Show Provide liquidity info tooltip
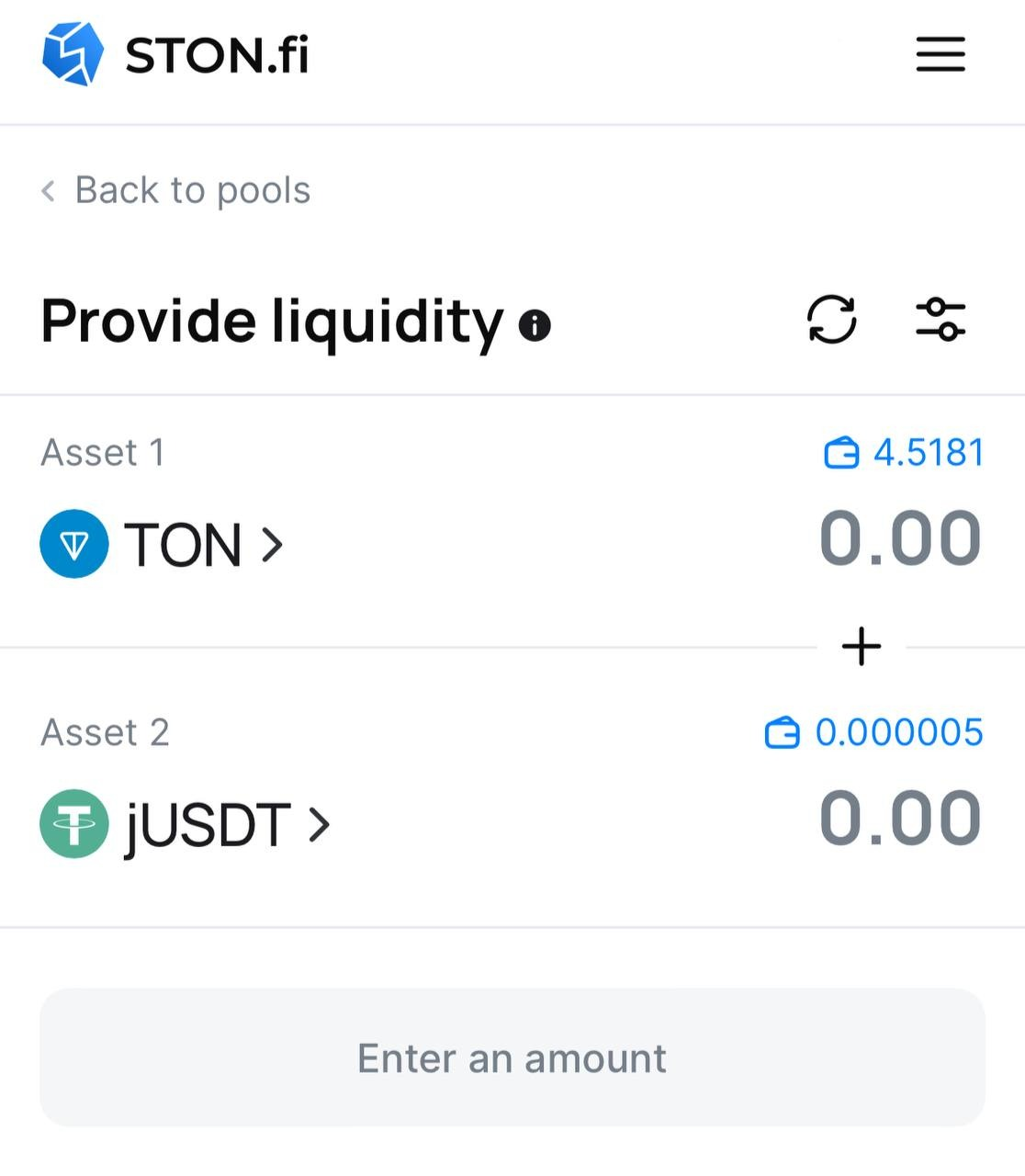 535,324
